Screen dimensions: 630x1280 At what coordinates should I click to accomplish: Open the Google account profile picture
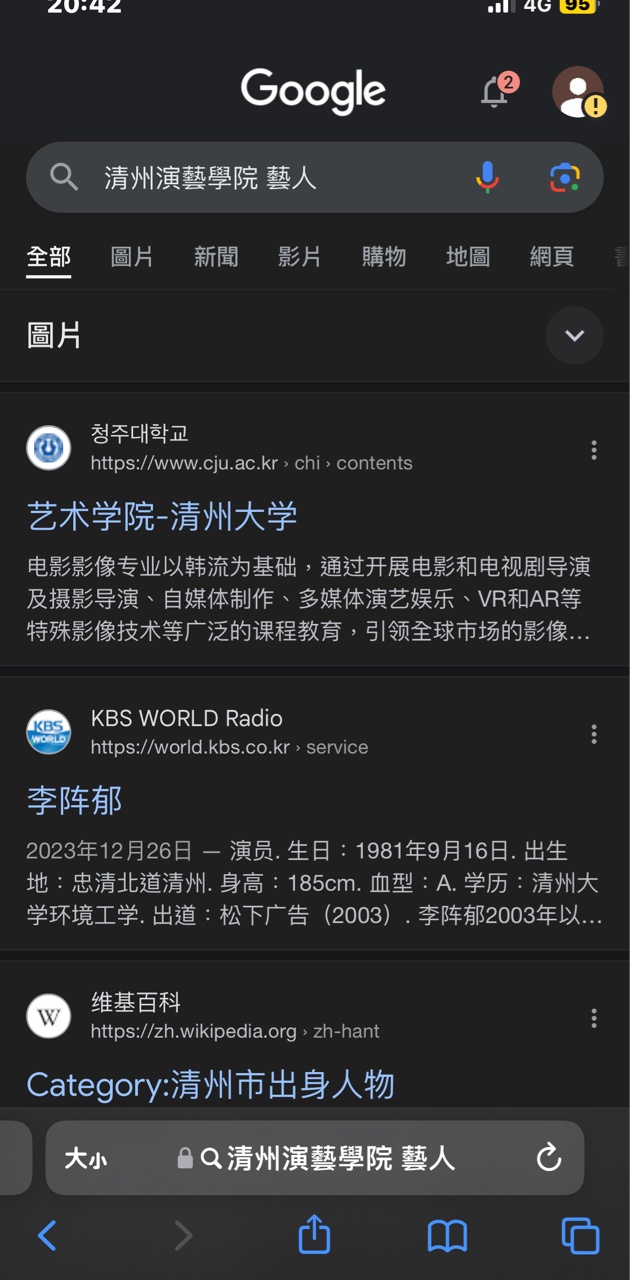[x=577, y=92]
